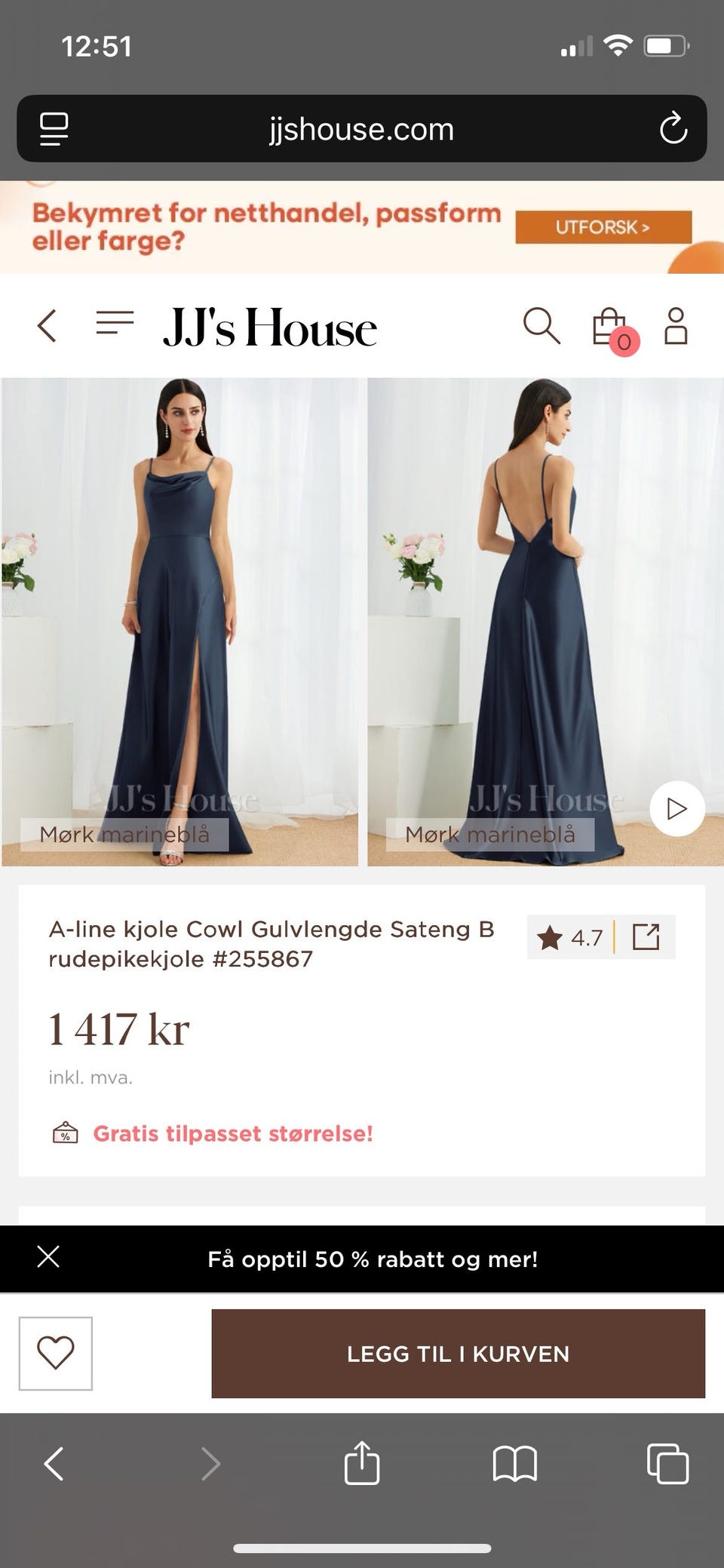Play the product video
The width and height of the screenshot is (724, 1568).
coord(676,808)
